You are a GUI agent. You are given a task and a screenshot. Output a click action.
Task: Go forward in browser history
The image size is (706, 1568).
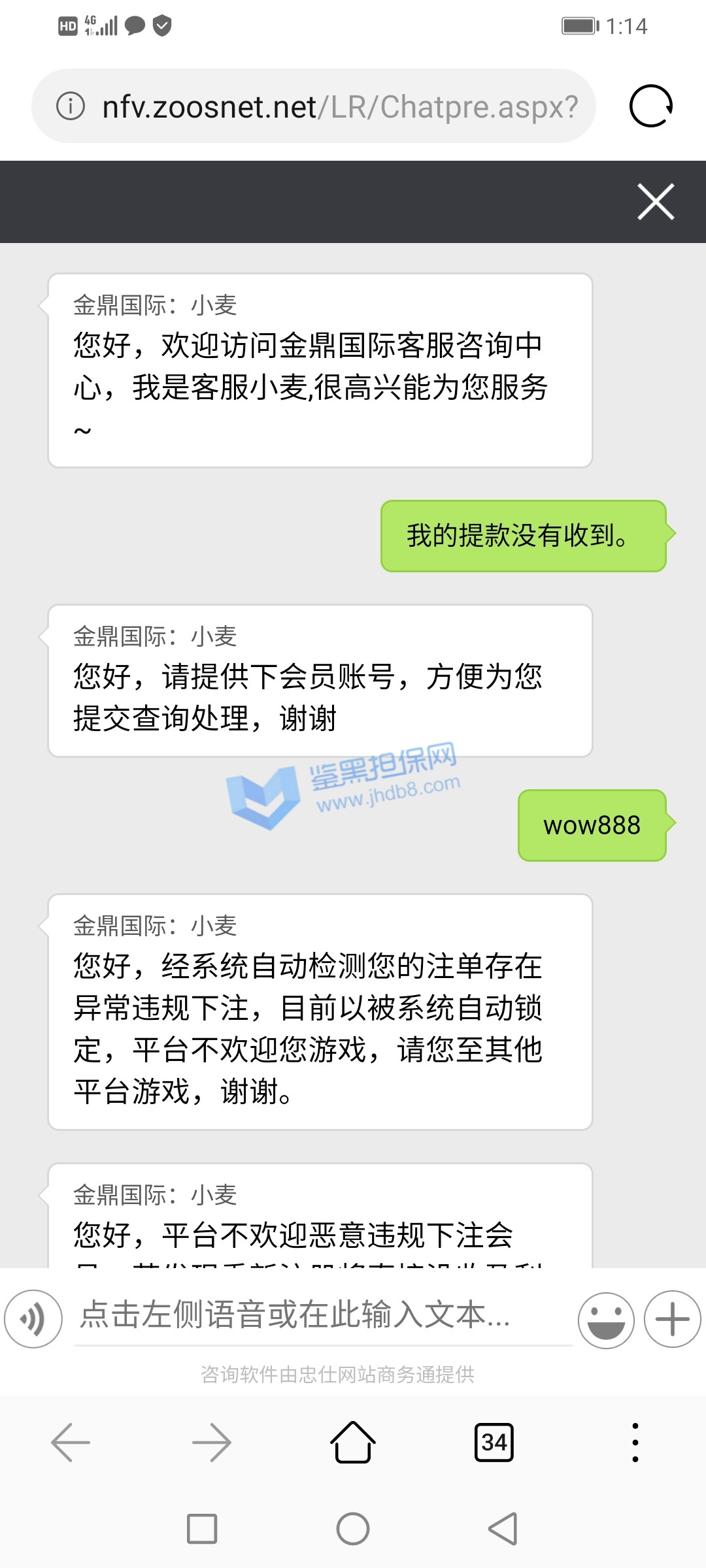(212, 1442)
